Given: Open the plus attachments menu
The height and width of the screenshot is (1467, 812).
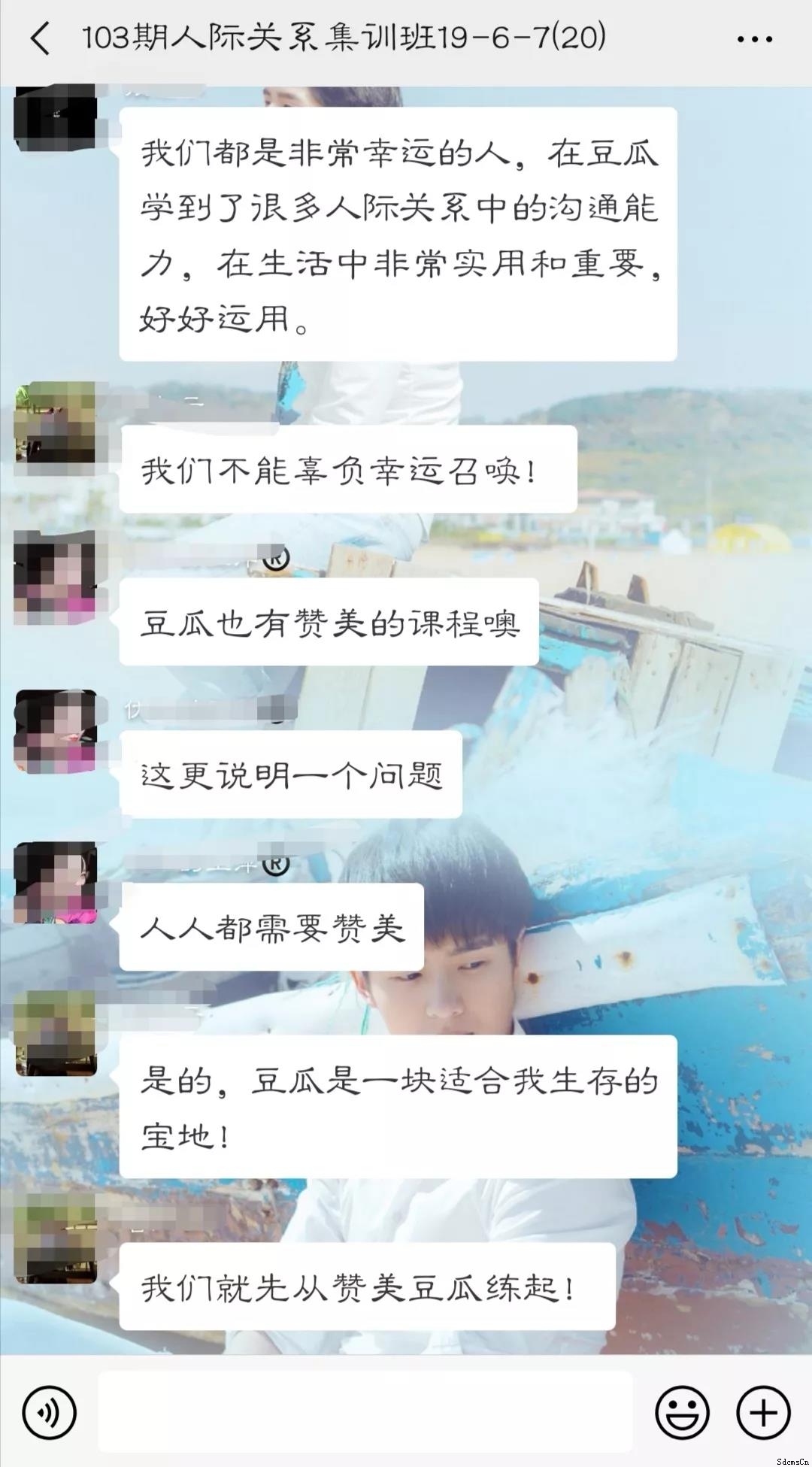Looking at the screenshot, I should pos(763,1413).
